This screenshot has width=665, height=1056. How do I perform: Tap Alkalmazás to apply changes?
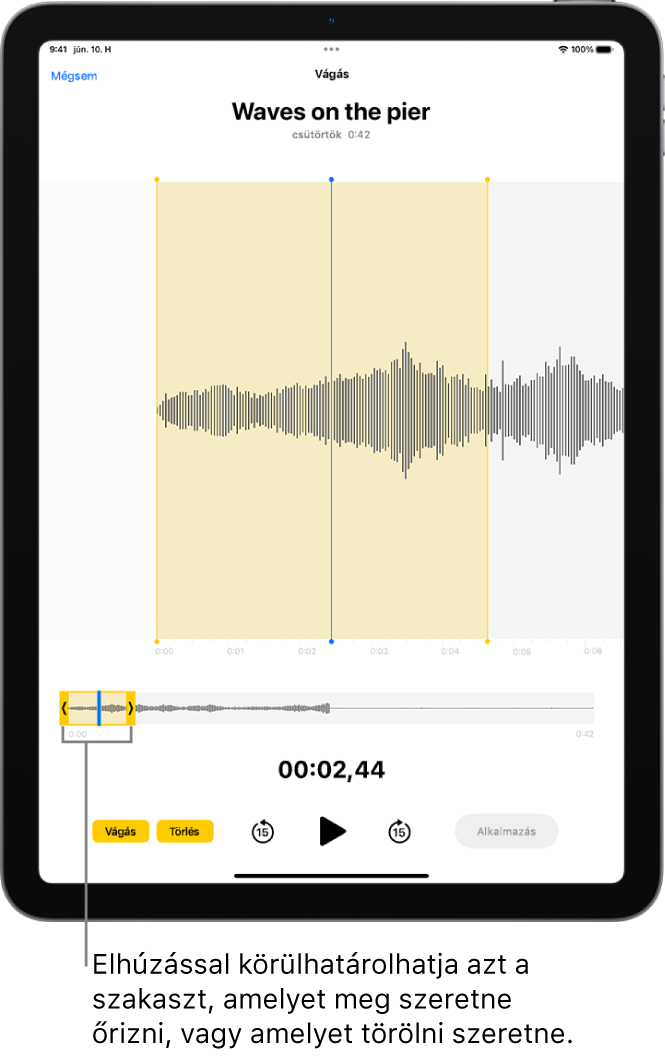506,831
